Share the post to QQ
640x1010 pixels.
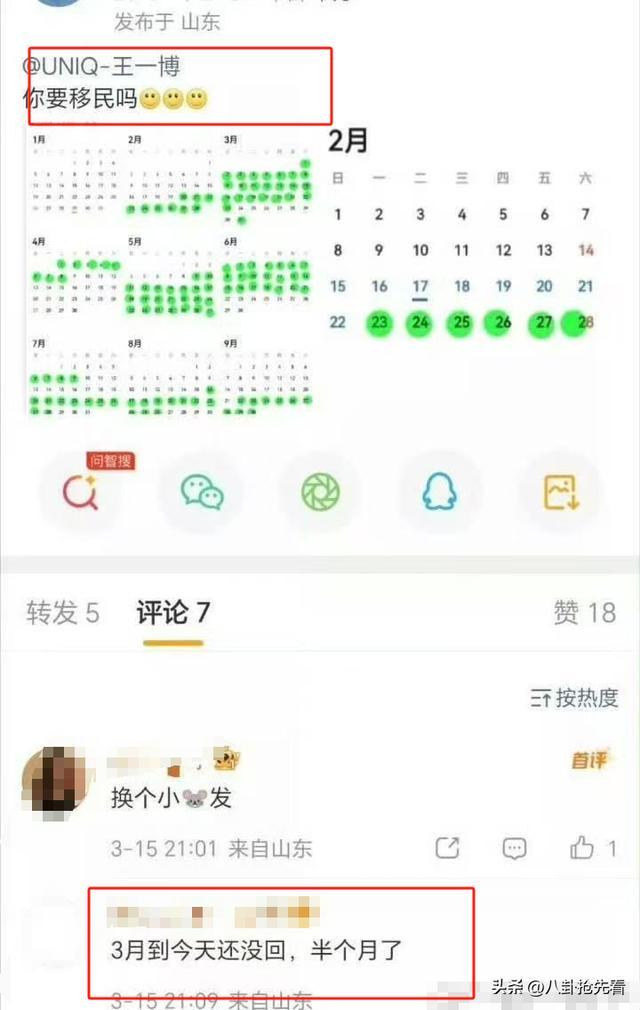pyautogui.click(x=441, y=491)
